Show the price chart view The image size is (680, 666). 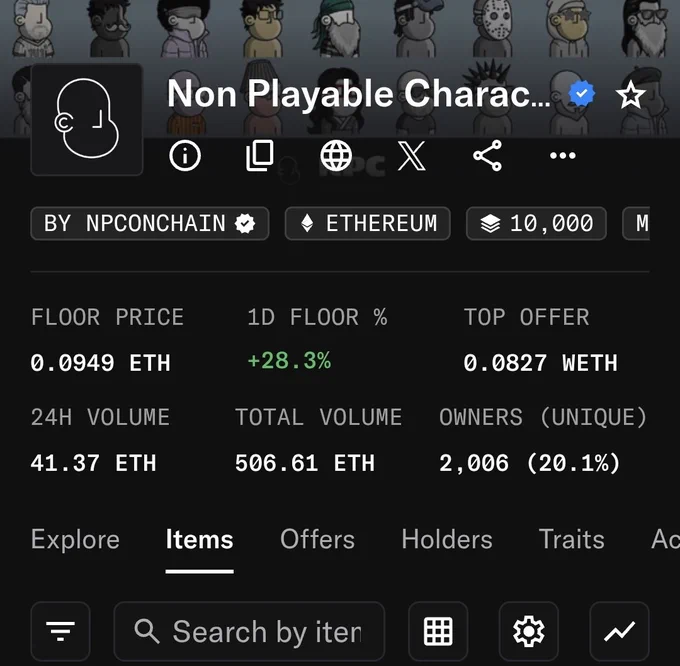(619, 631)
